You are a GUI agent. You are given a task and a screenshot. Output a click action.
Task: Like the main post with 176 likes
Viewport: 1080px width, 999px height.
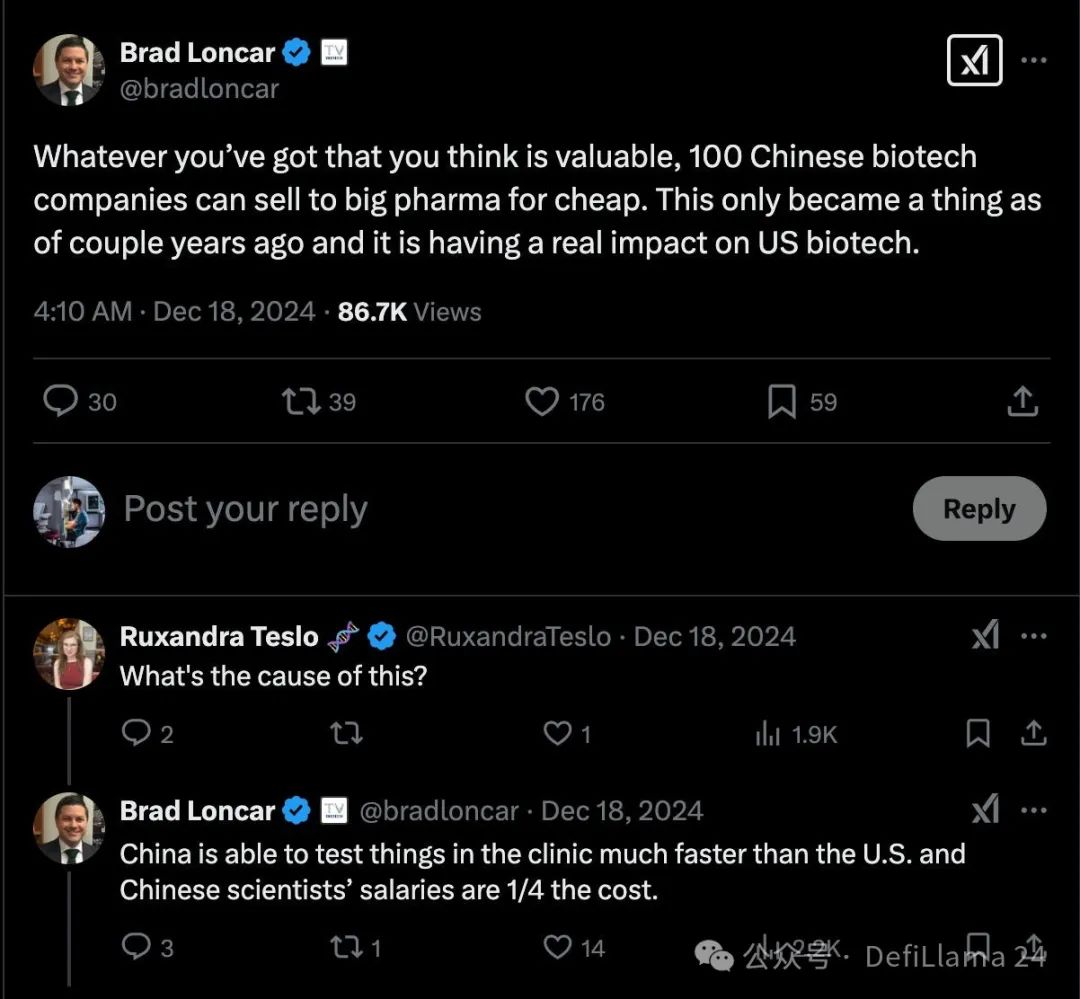coord(542,402)
